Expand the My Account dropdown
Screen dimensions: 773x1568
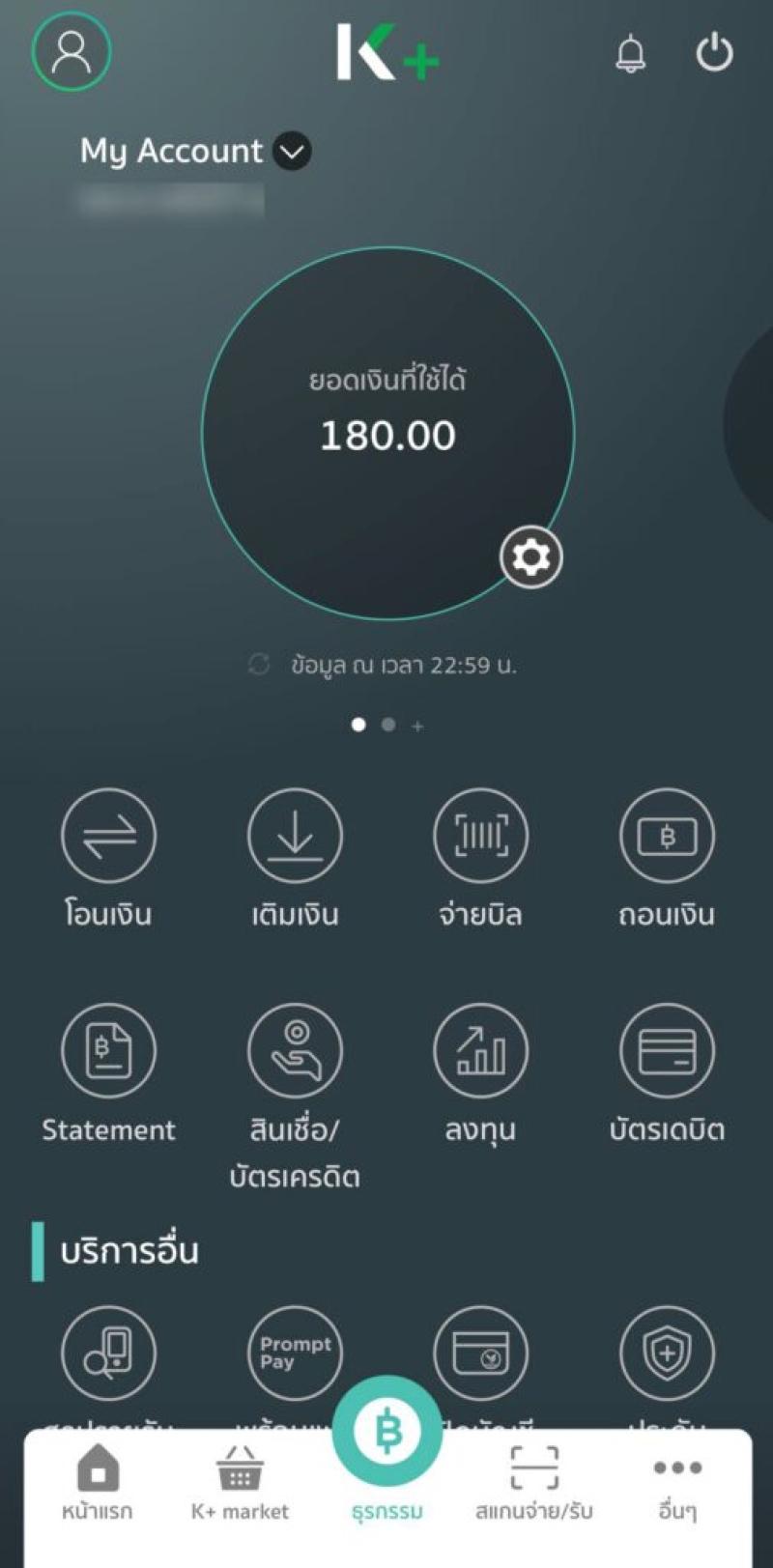(292, 152)
